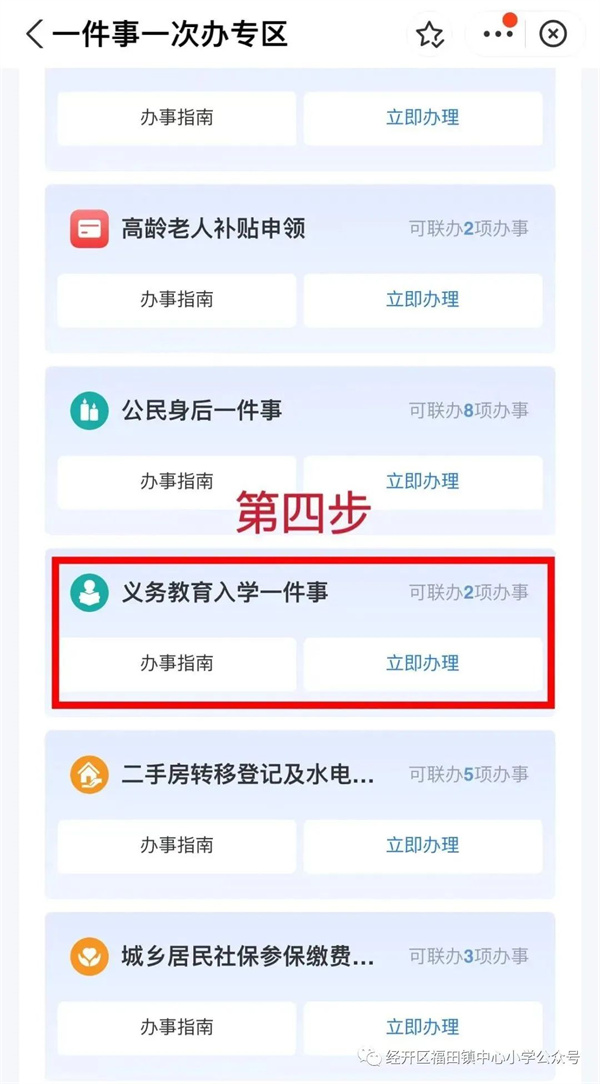Open 办事指南 for 义务教育入学一件事
Image resolution: width=600 pixels, height=1084 pixels.
click(176, 663)
